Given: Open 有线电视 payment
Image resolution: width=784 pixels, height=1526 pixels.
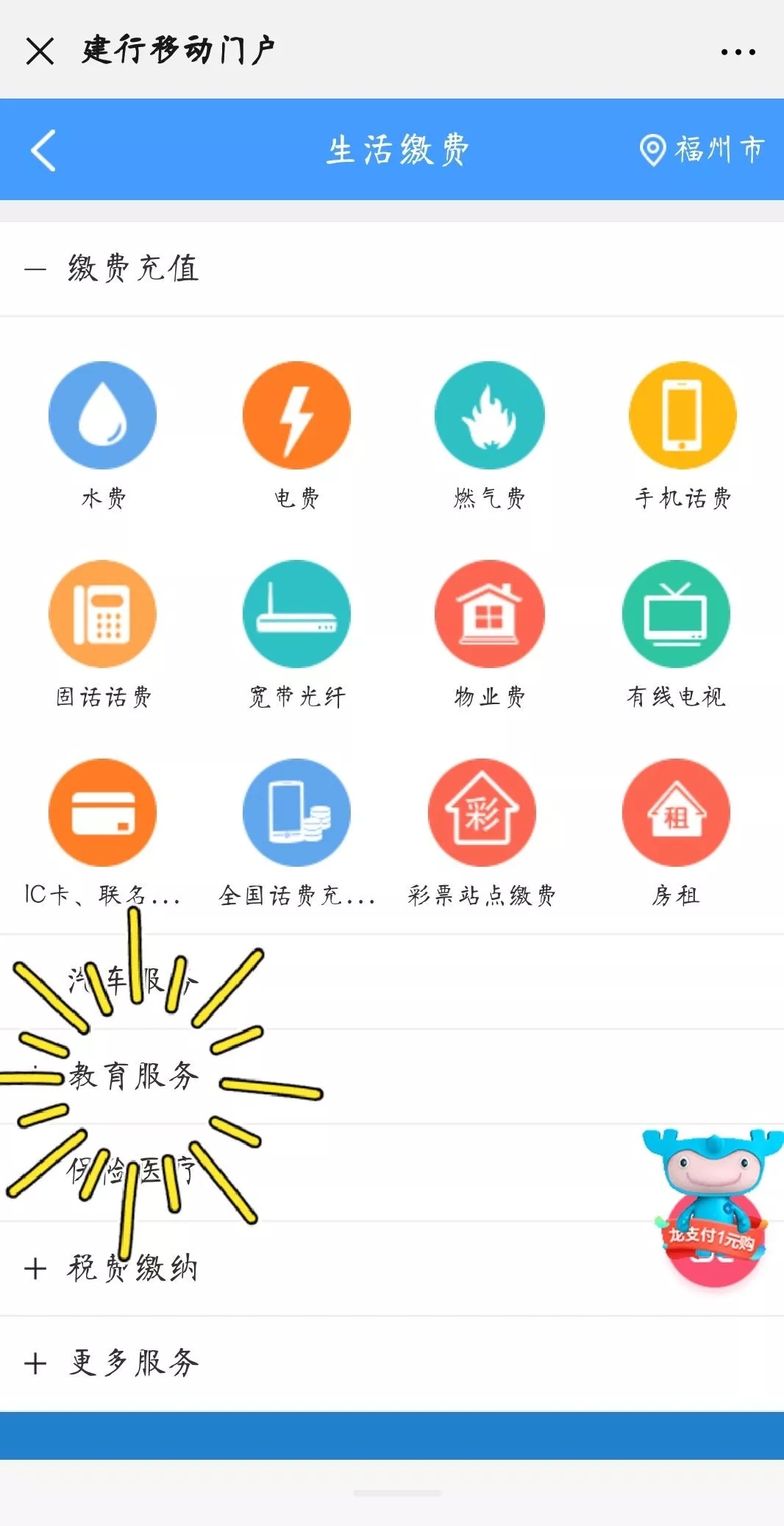Looking at the screenshot, I should point(676,614).
